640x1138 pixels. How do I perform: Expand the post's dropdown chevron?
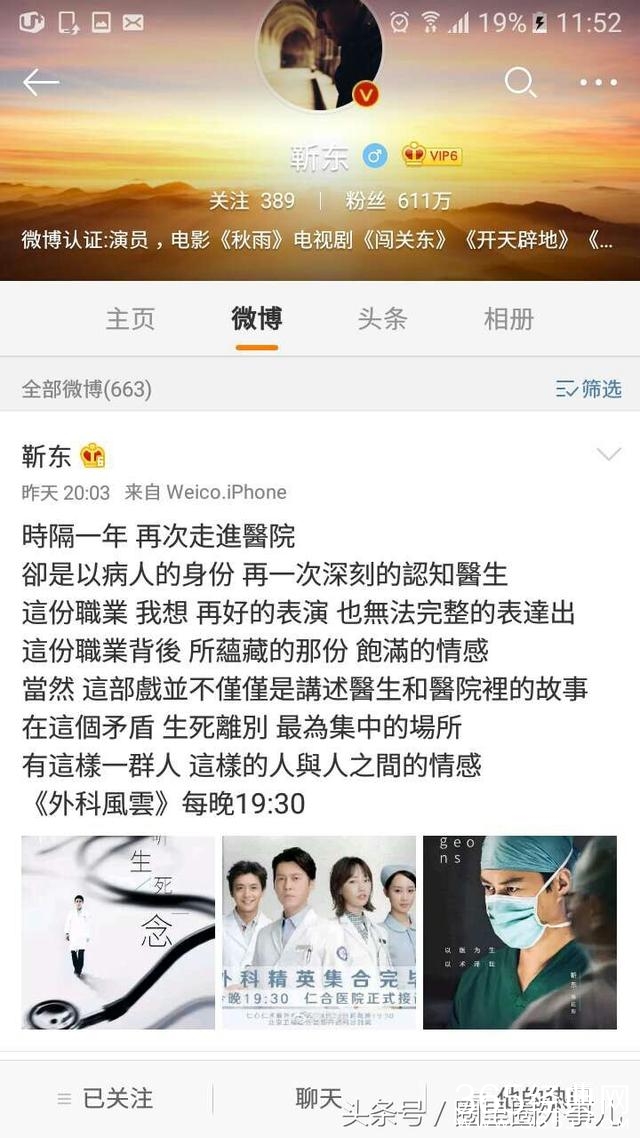coord(608,456)
